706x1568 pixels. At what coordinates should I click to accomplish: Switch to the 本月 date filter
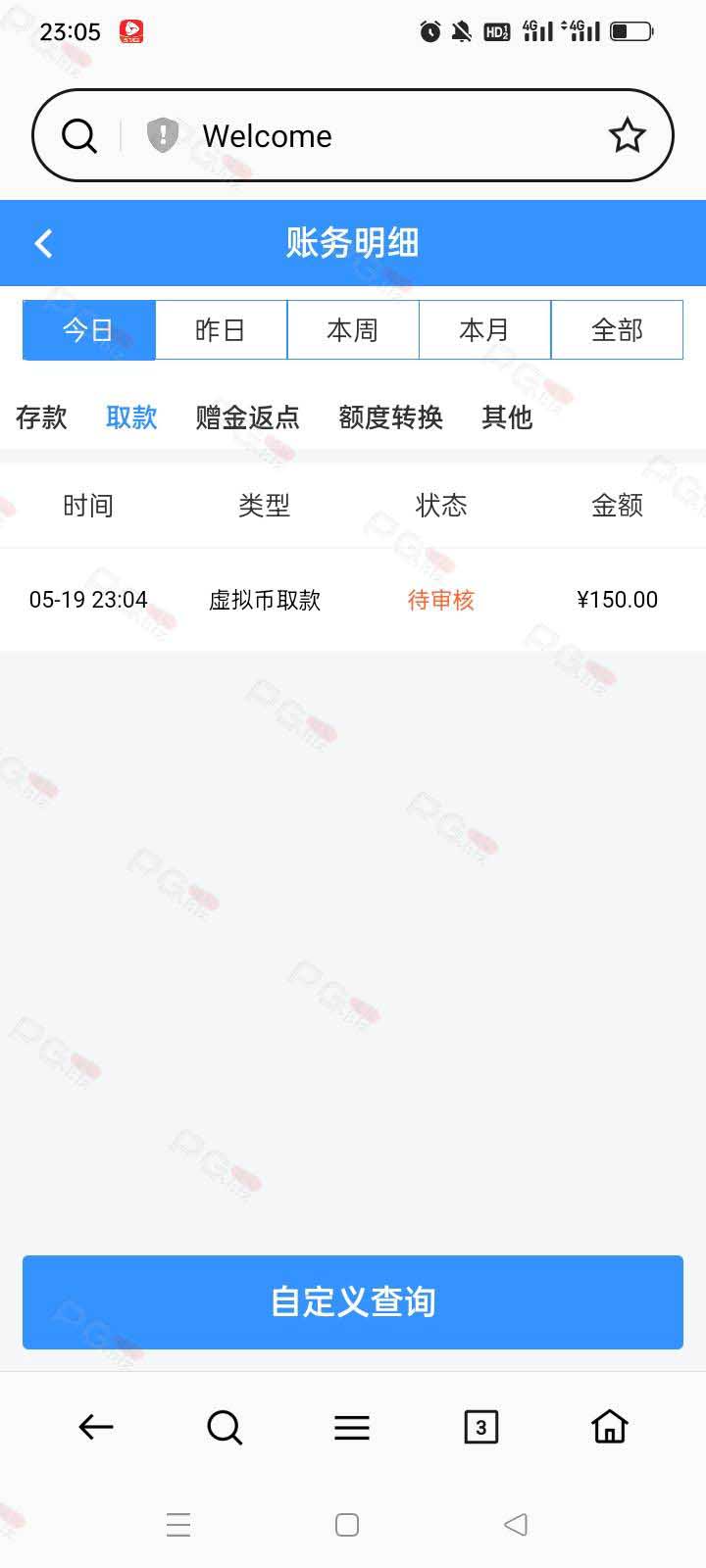click(x=485, y=330)
